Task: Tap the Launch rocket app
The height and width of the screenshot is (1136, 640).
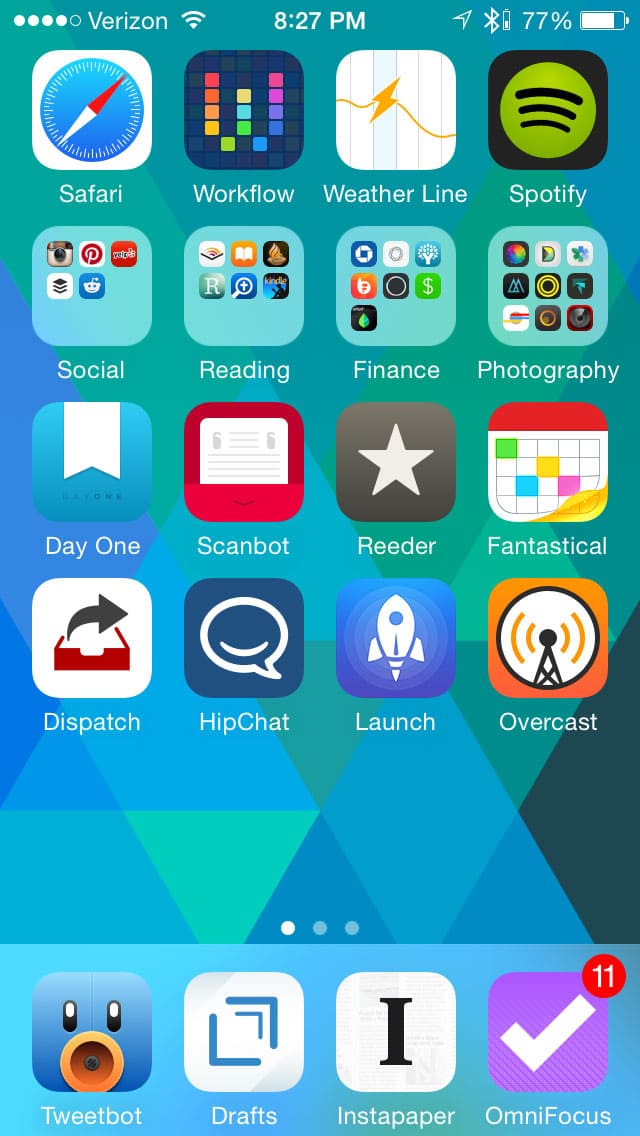Action: tap(396, 638)
